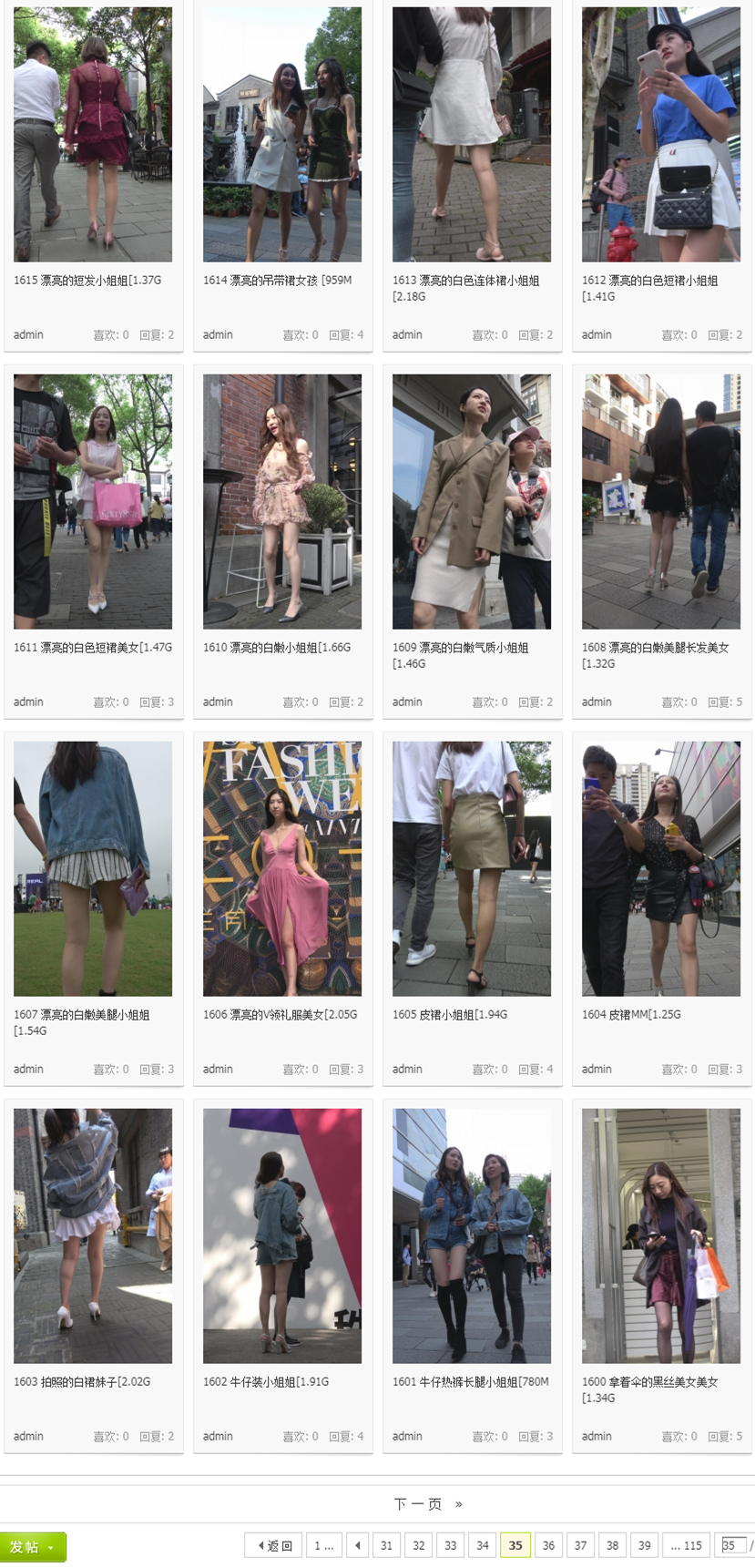Open replies count for post 1608
Viewport: 755px width, 1568px height.
pyautogui.click(x=726, y=702)
